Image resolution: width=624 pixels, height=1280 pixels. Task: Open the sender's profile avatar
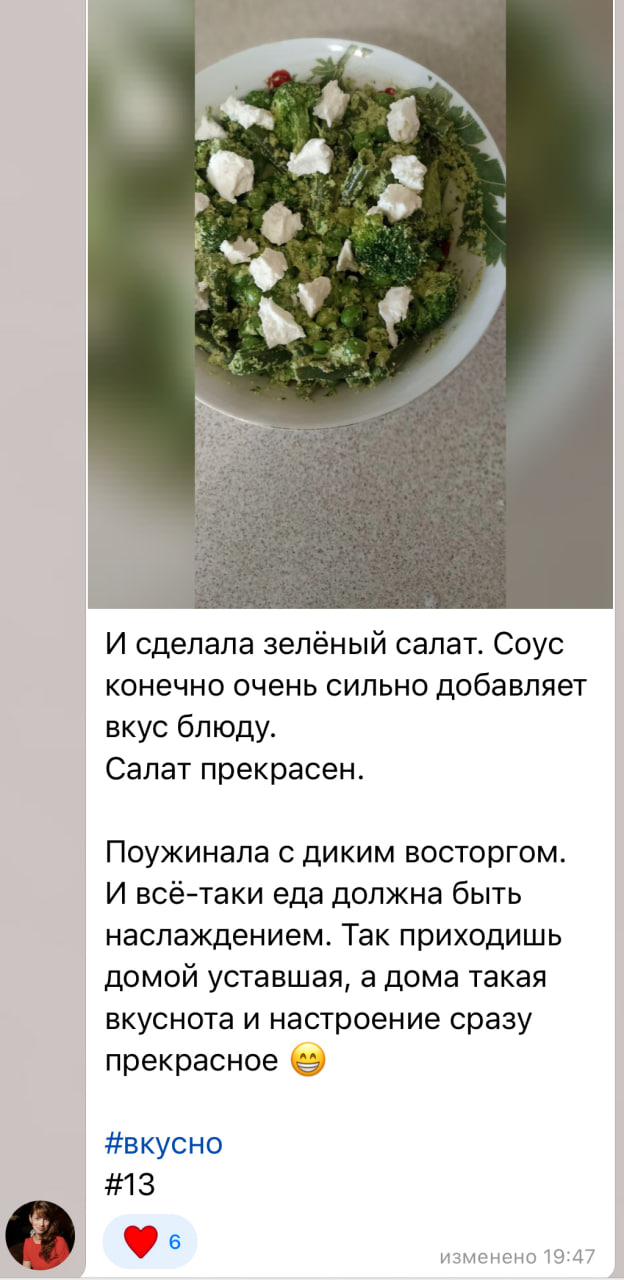[40, 1236]
